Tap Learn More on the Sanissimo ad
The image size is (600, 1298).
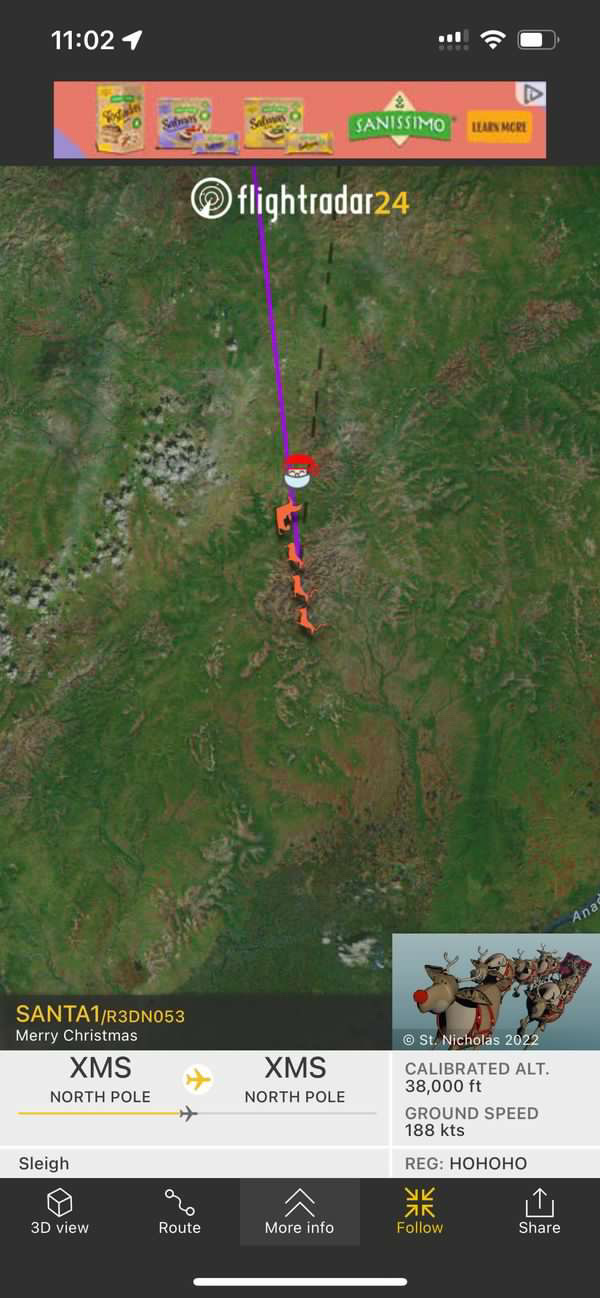tap(499, 128)
